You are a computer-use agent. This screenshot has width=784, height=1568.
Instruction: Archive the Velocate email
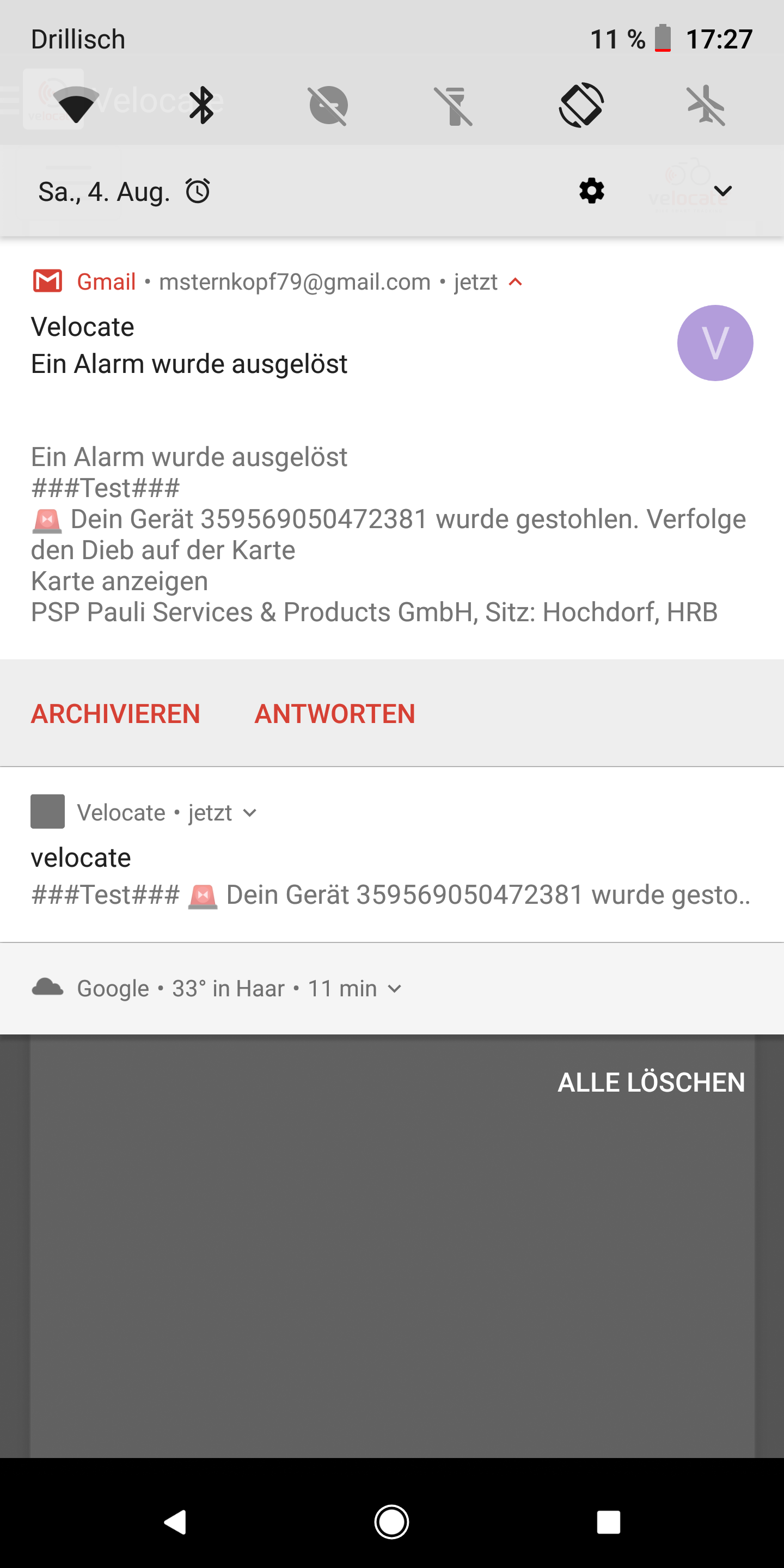115,713
